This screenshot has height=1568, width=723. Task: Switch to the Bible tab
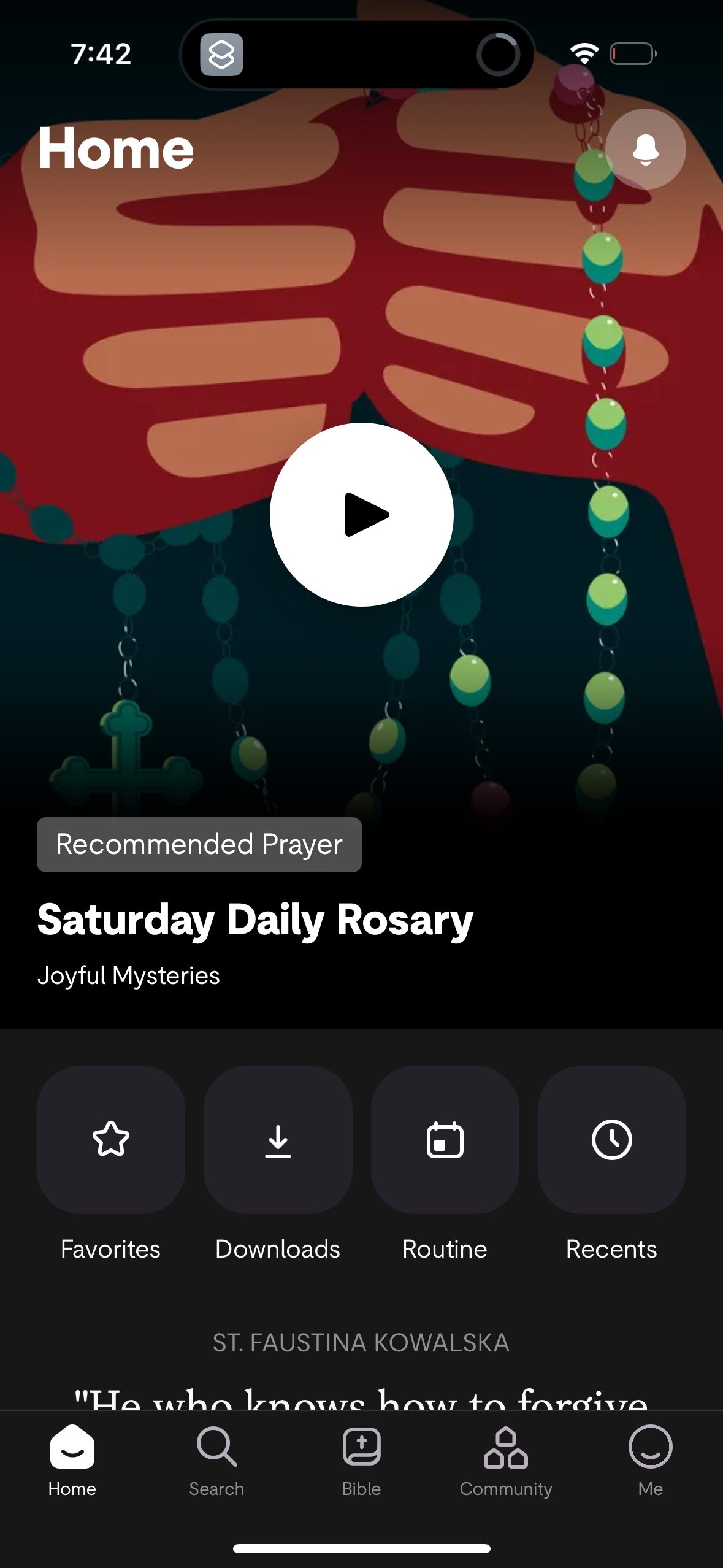pos(361,1460)
